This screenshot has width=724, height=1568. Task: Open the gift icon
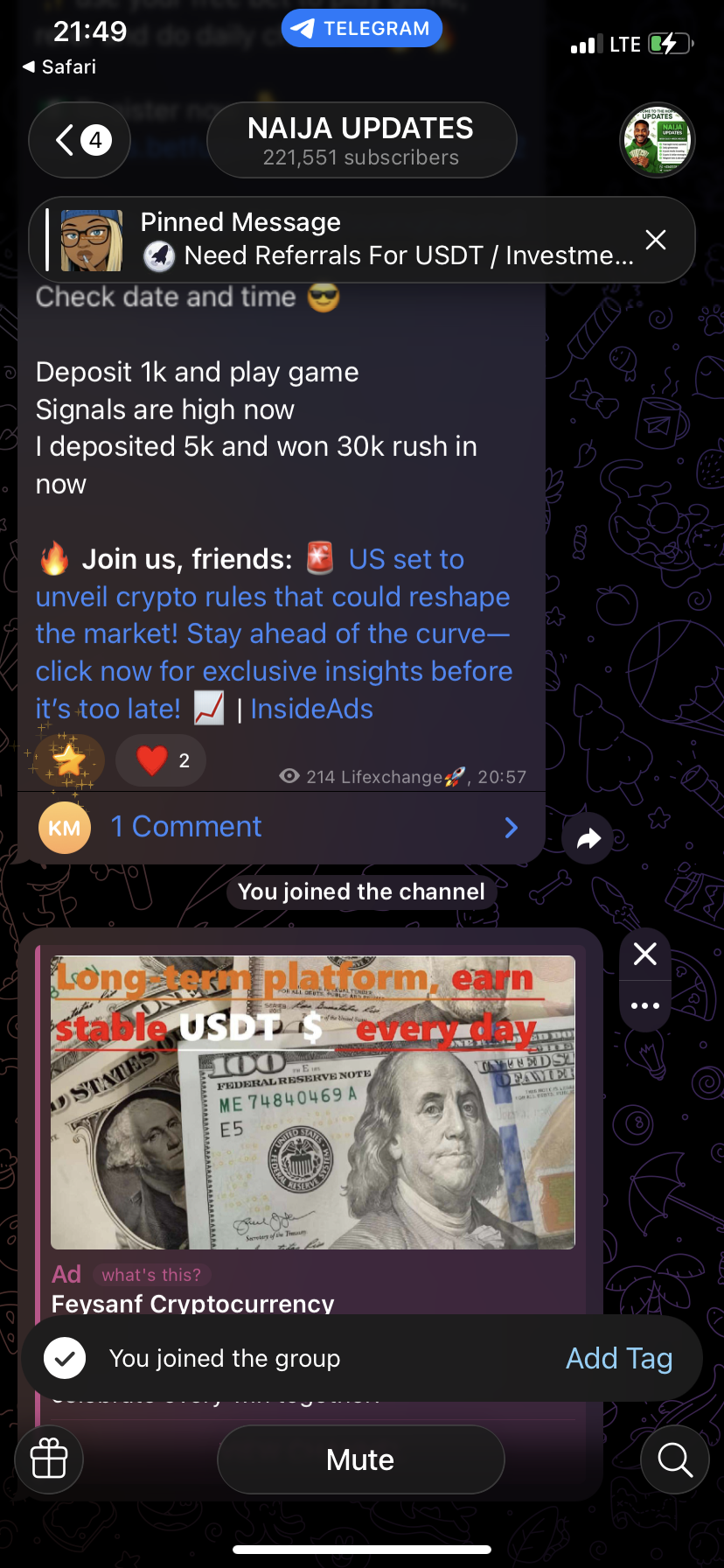(x=49, y=1459)
